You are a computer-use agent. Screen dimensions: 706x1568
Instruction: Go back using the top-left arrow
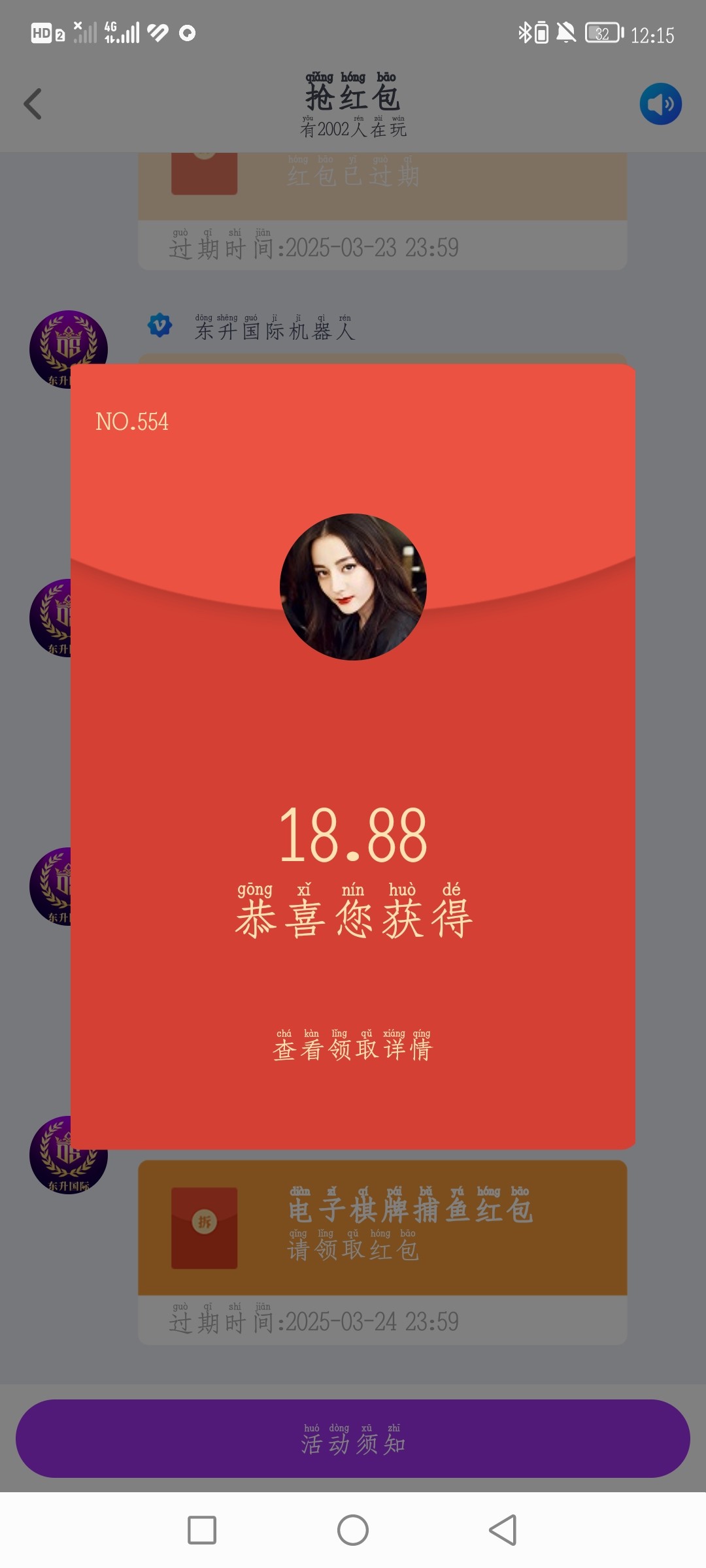(33, 104)
